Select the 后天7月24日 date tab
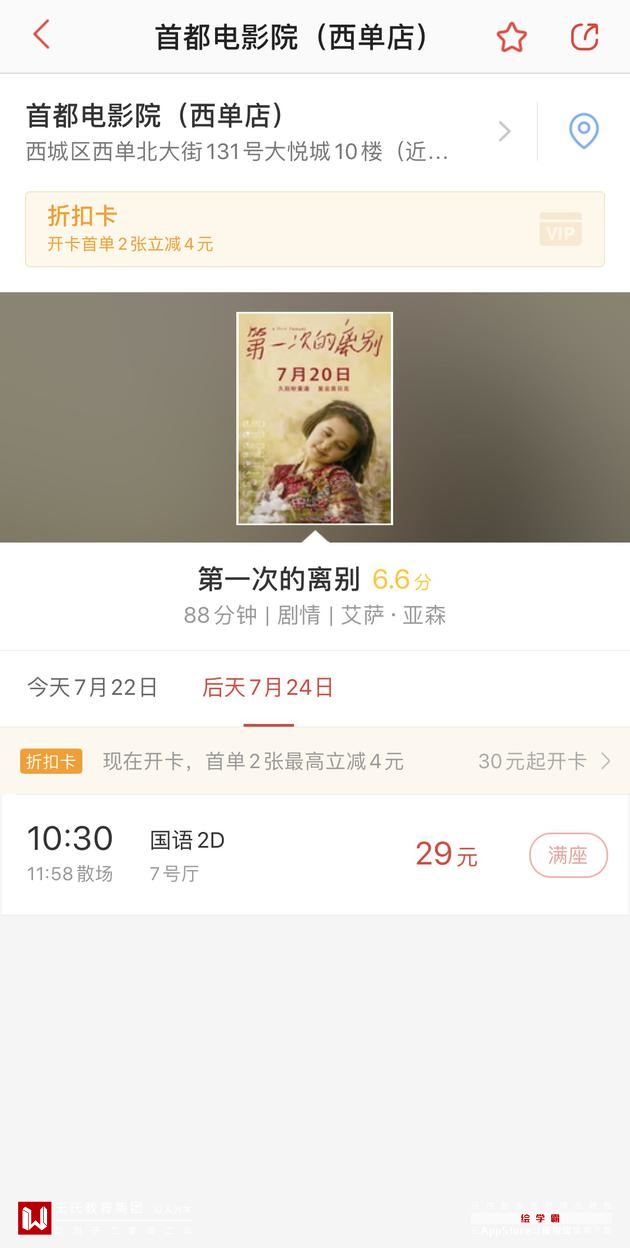The height and width of the screenshot is (1248, 630). coord(268,688)
